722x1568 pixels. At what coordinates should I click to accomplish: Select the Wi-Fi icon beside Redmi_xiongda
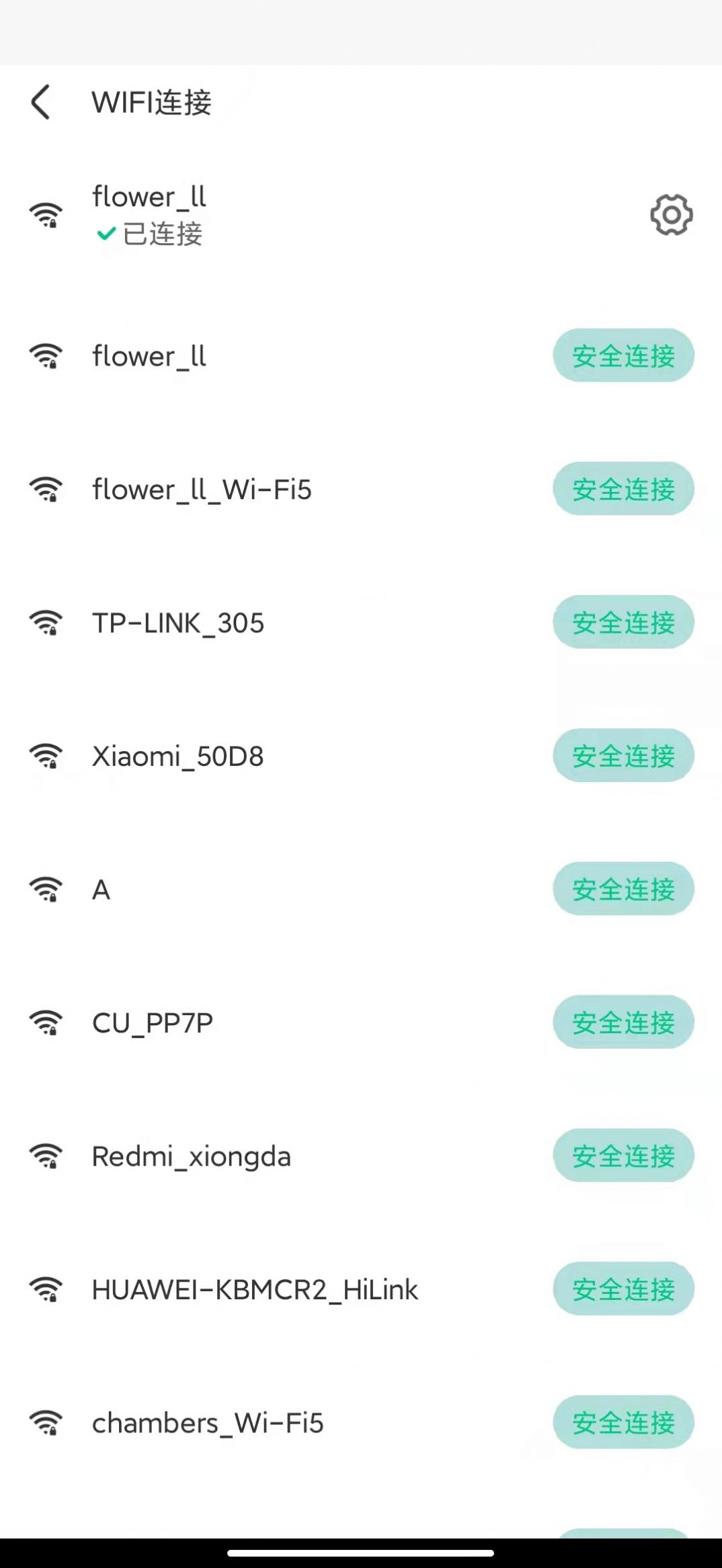[46, 1156]
